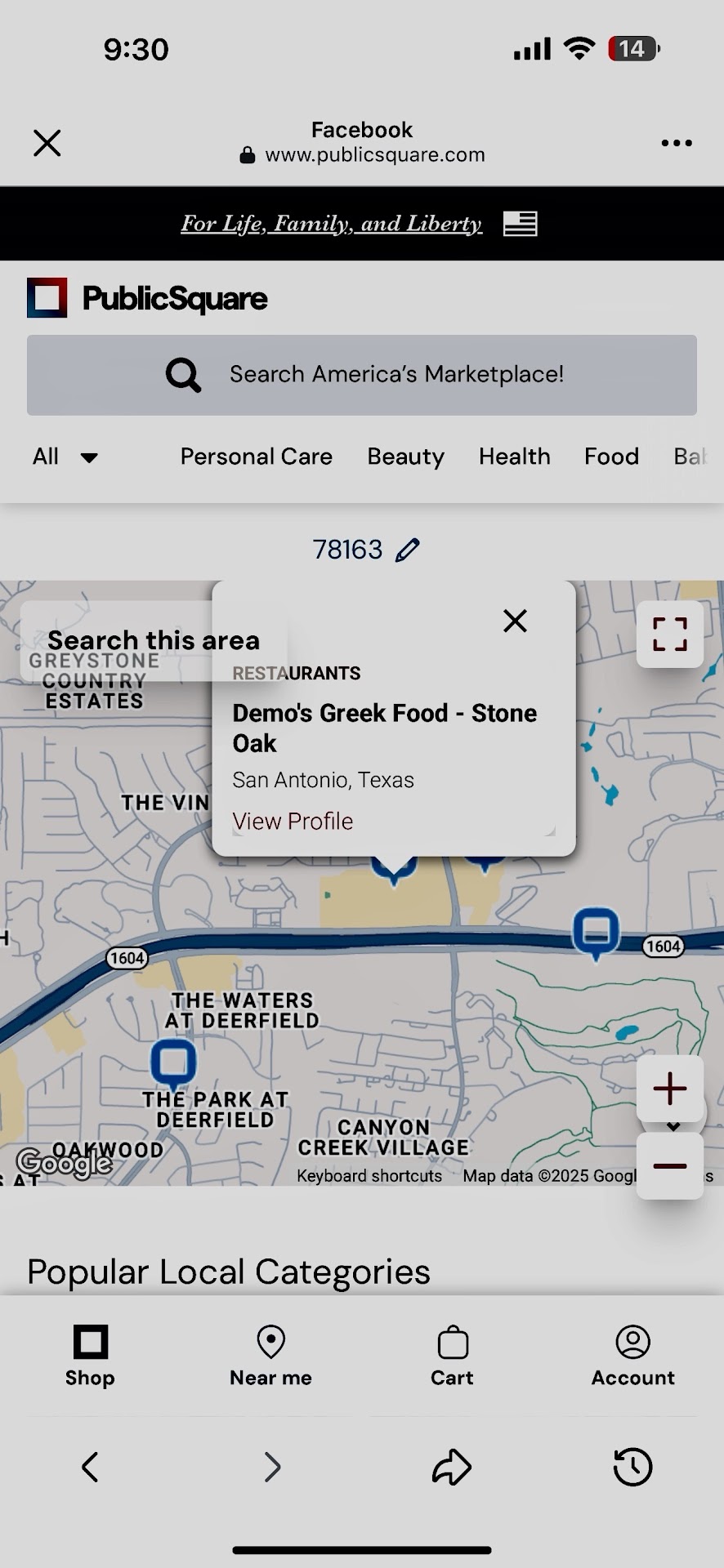Zoom out on the map
This screenshot has width=724, height=1568.
pos(669,1166)
